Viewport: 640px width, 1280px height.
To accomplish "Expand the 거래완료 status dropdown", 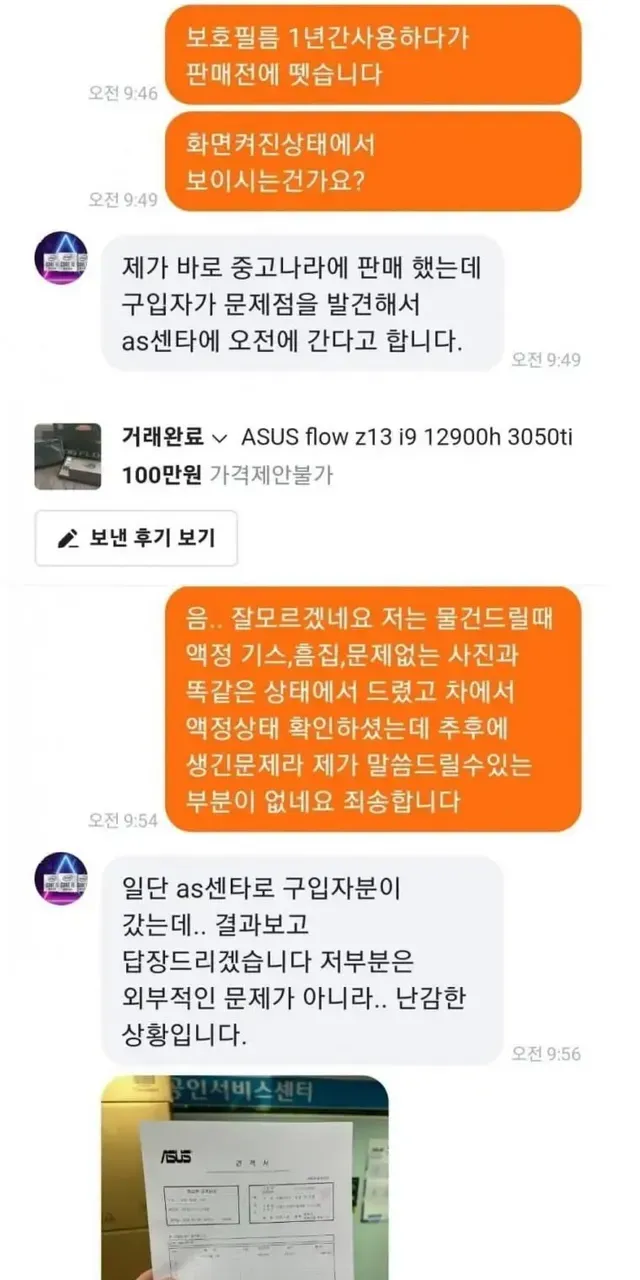I will pos(220,437).
